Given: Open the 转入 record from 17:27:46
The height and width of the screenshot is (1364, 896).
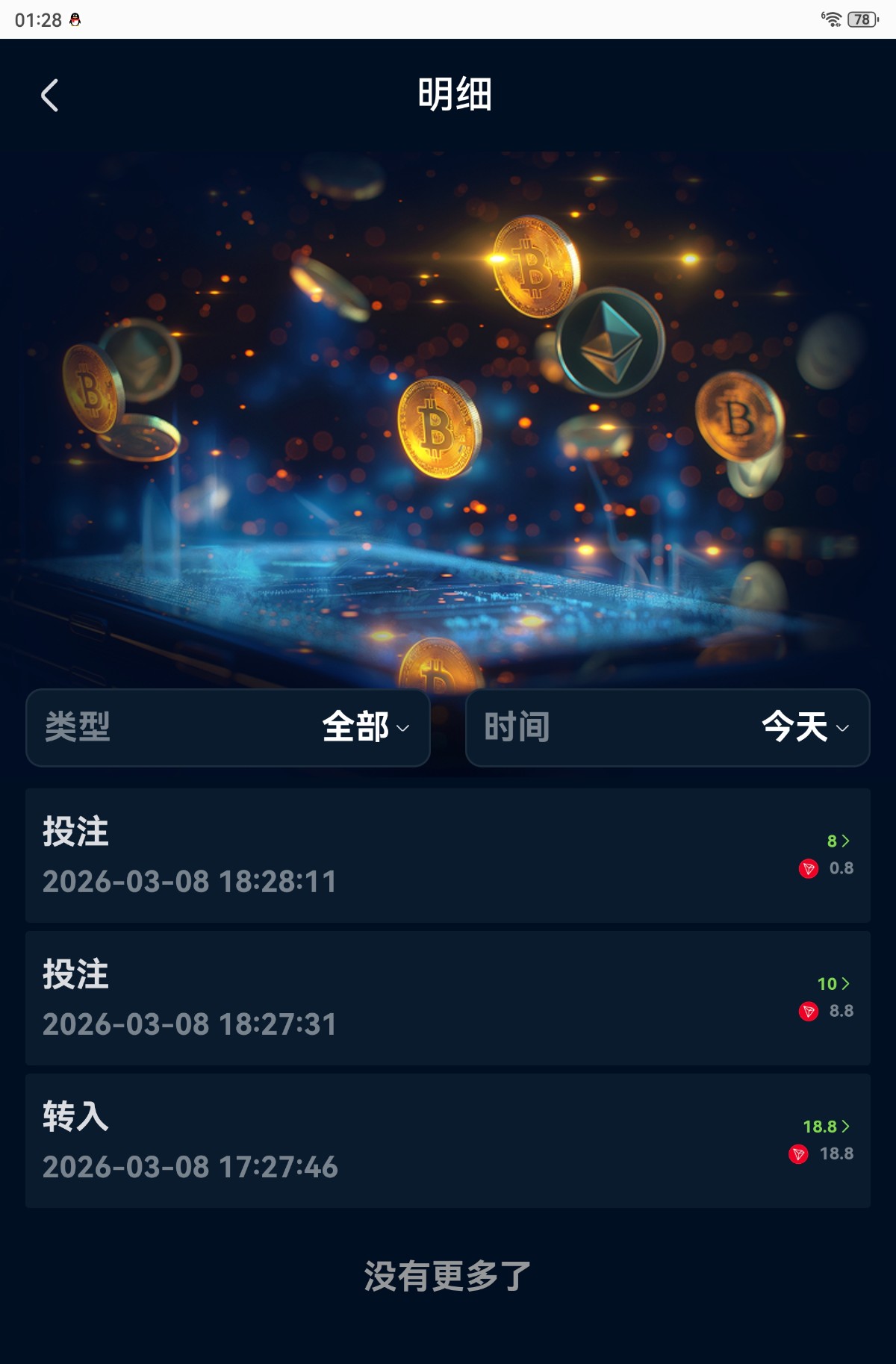Looking at the screenshot, I should [447, 1140].
